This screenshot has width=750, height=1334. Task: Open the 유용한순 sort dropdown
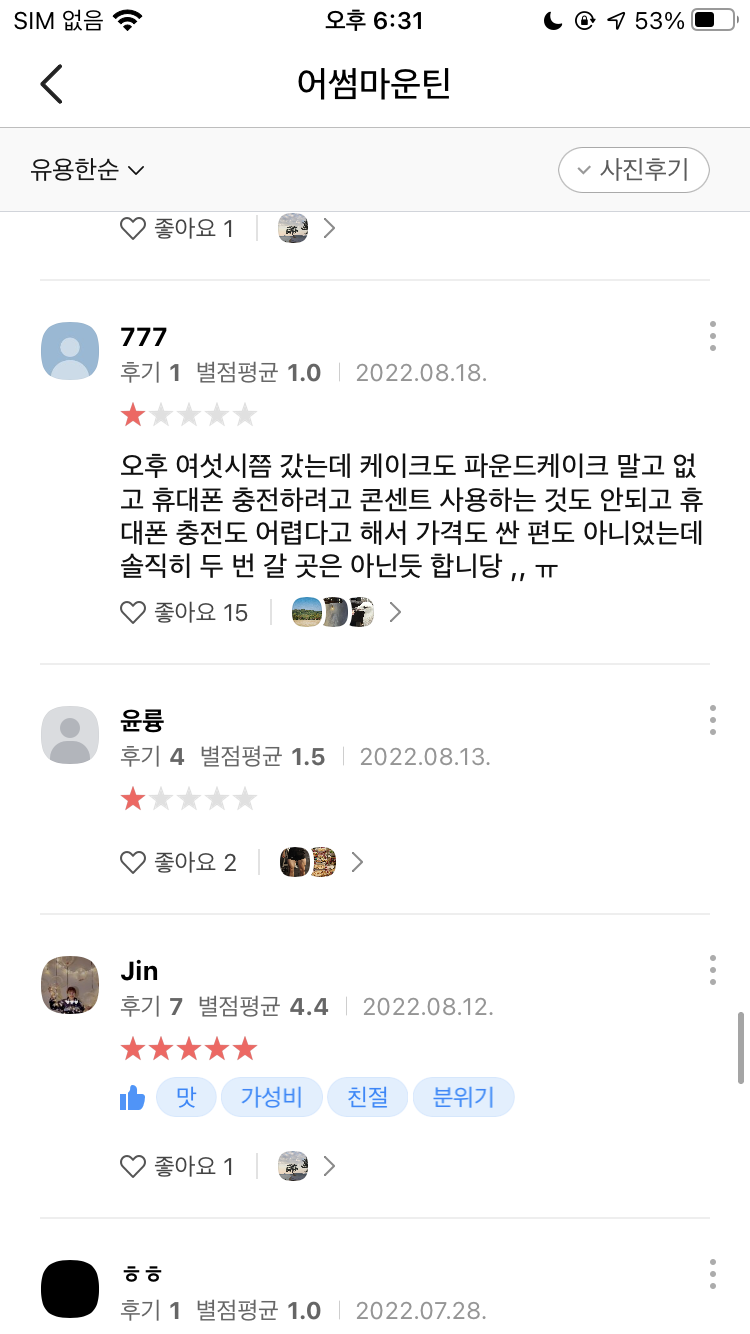click(x=88, y=170)
